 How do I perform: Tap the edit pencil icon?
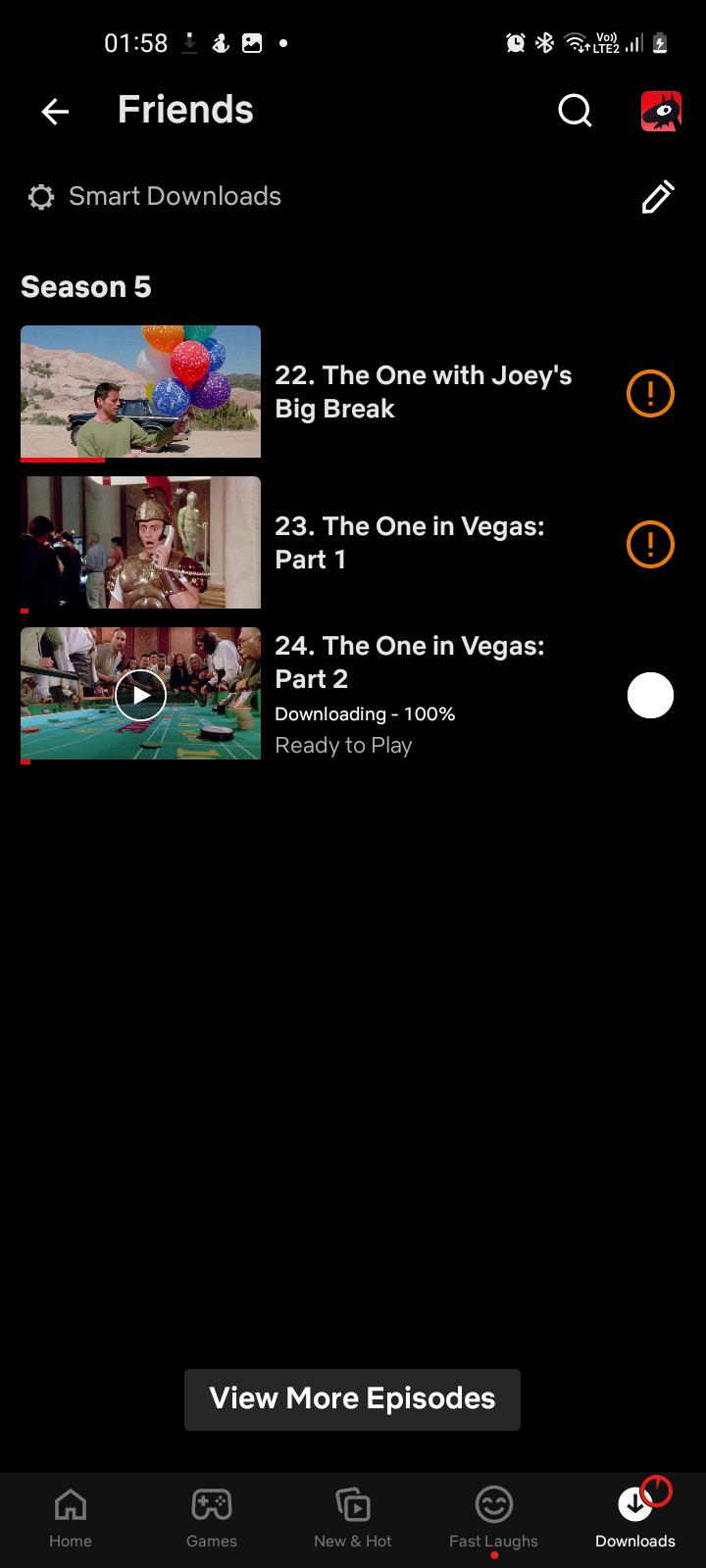coord(657,197)
